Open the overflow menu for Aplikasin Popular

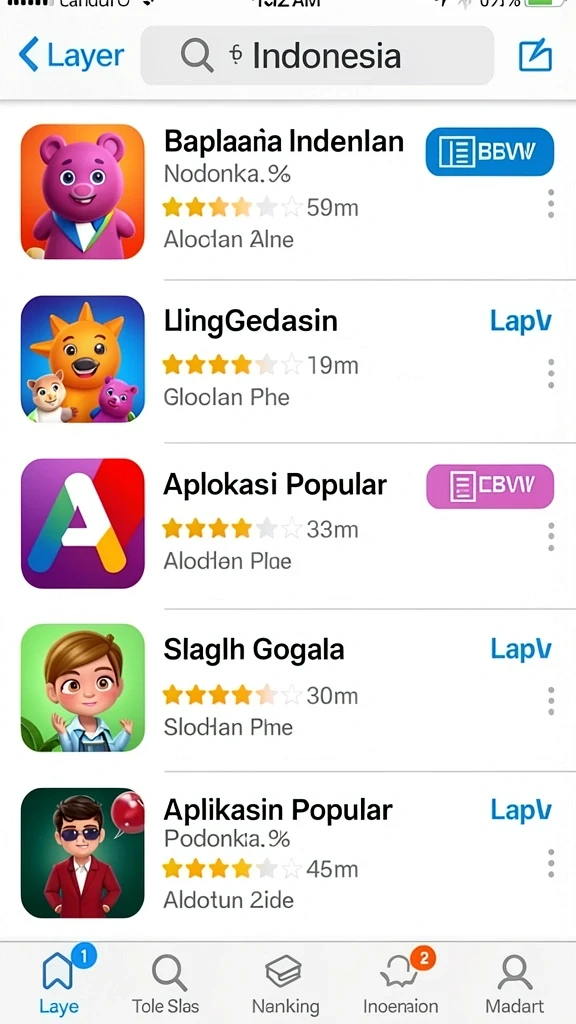coord(551,863)
